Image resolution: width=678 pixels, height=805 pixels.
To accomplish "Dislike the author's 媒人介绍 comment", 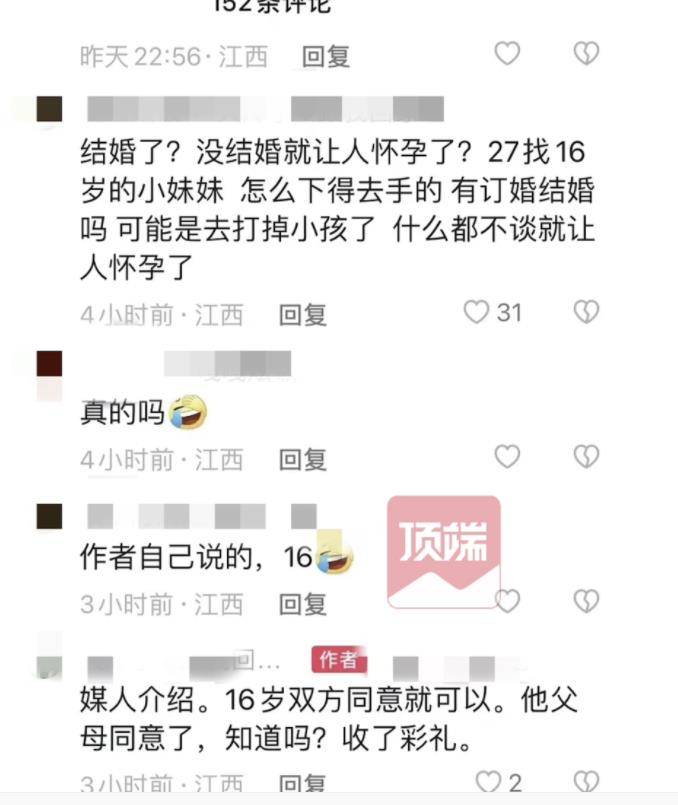I will 586,782.
